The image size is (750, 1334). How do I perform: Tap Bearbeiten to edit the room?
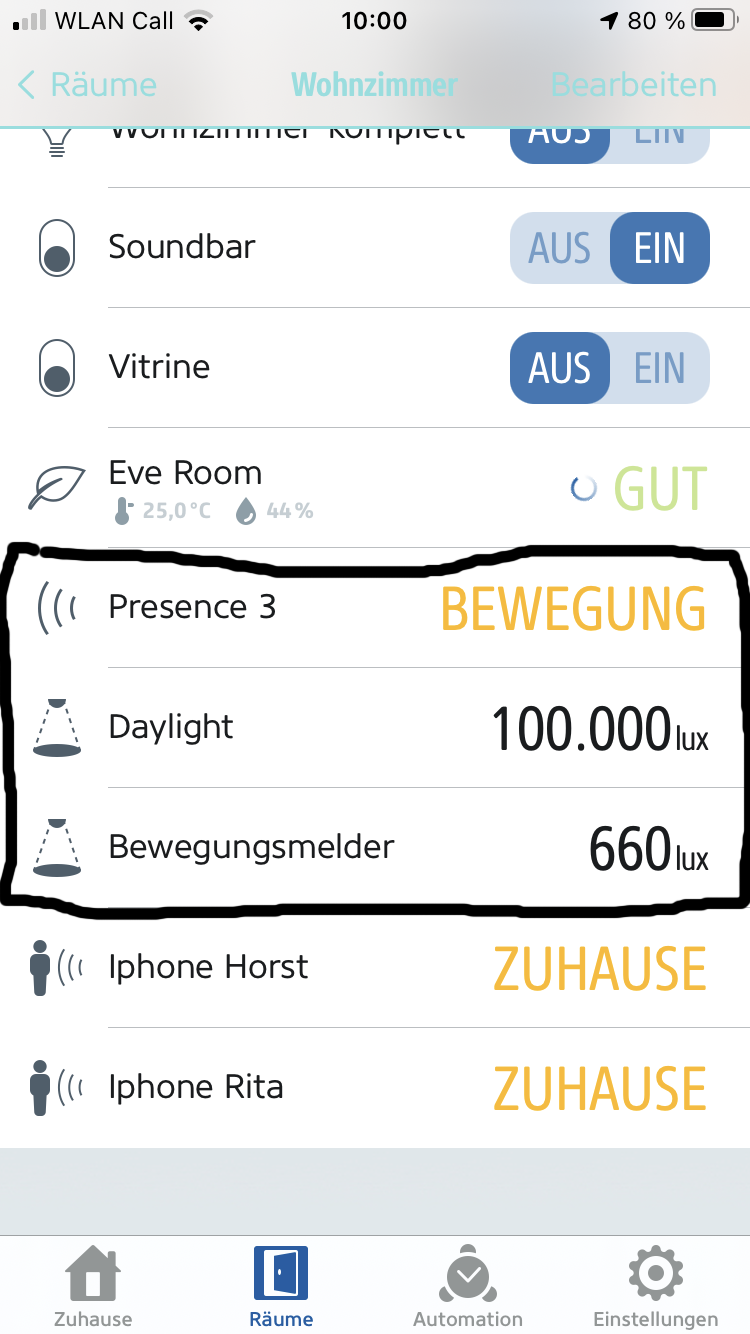pyautogui.click(x=633, y=85)
